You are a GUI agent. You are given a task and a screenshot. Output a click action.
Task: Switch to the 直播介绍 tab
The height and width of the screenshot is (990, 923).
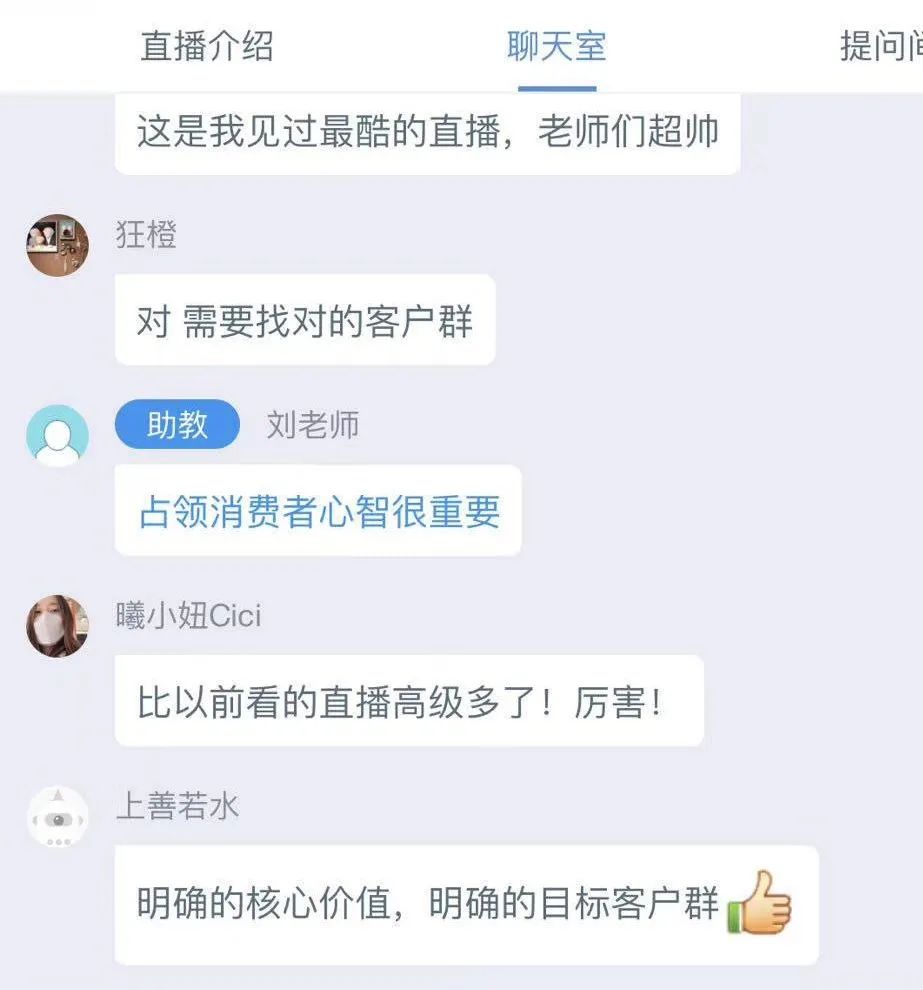(x=206, y=47)
